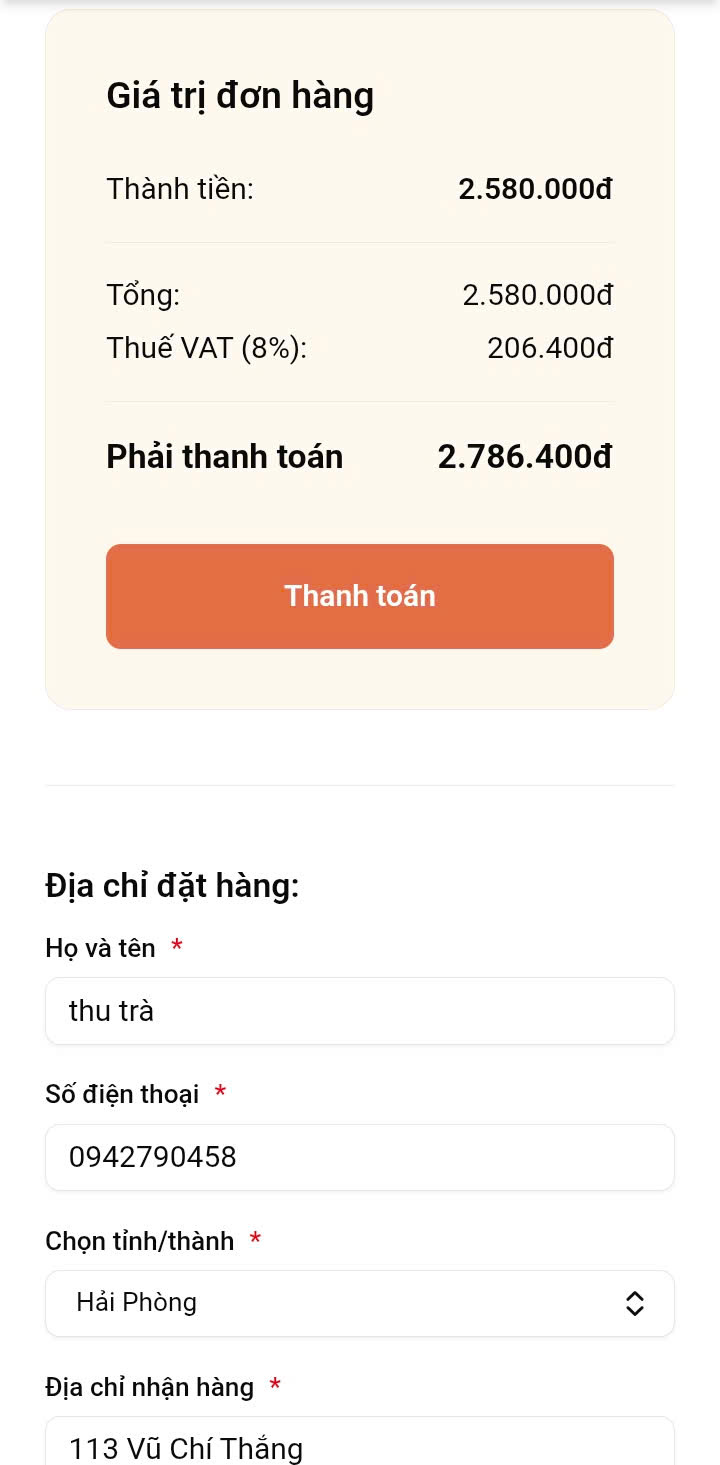Tap the Thanh toán button

tap(359, 596)
